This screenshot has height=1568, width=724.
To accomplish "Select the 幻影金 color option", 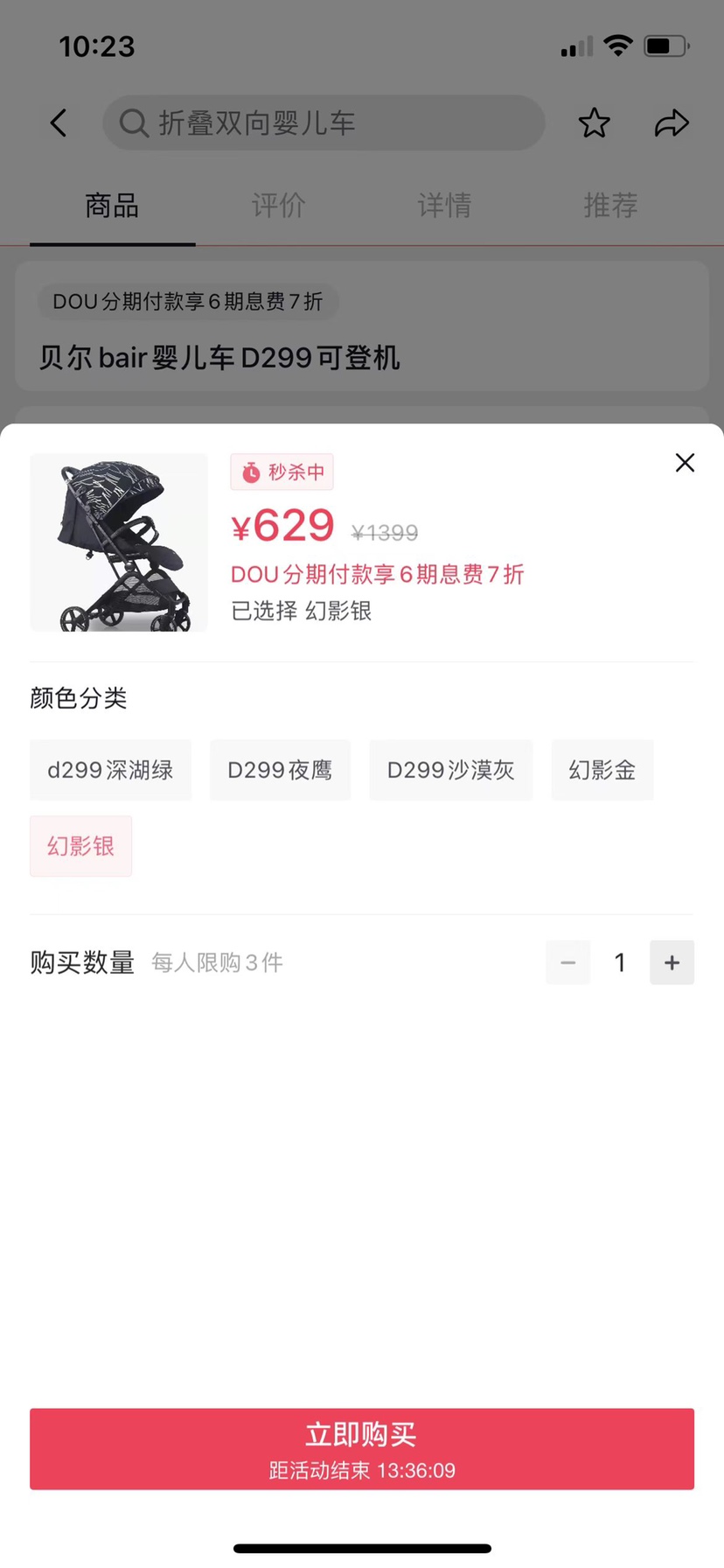I will coord(602,770).
